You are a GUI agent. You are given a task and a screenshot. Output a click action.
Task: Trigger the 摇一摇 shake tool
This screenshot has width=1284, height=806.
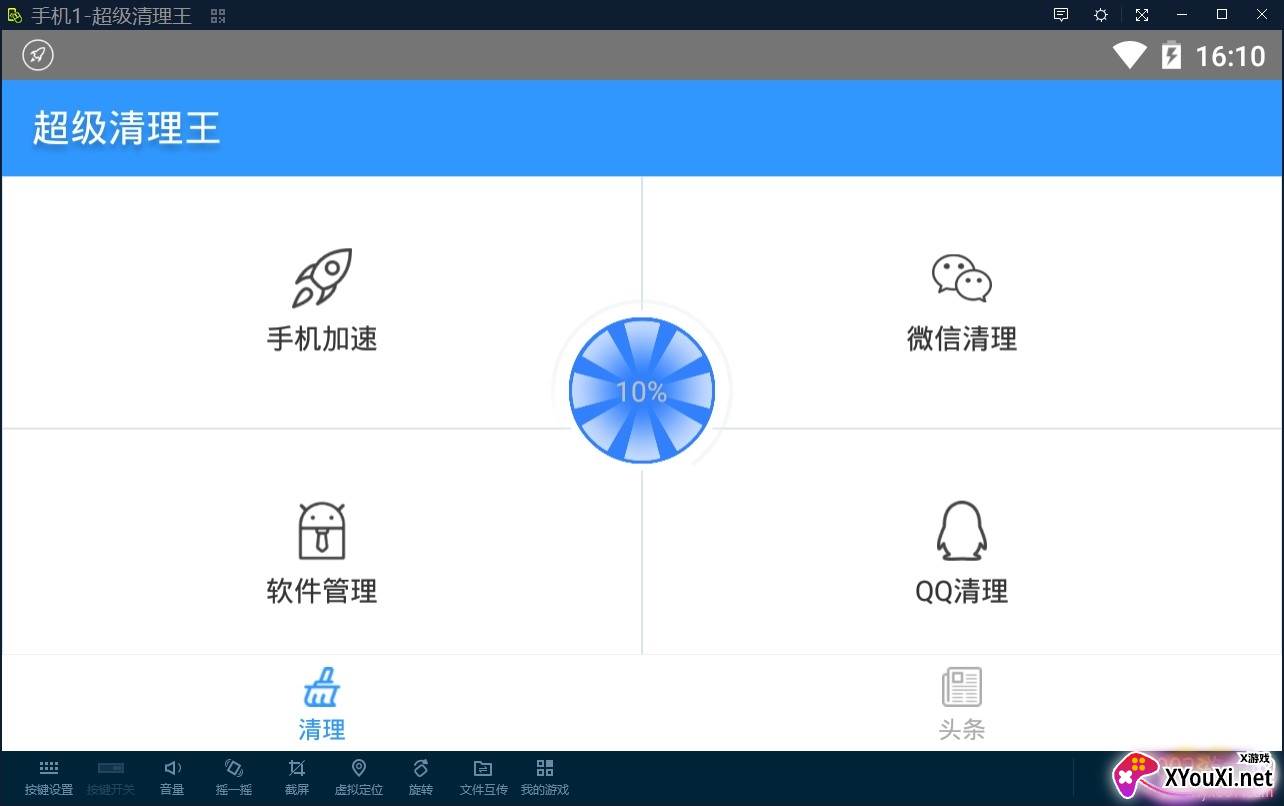pos(234,777)
